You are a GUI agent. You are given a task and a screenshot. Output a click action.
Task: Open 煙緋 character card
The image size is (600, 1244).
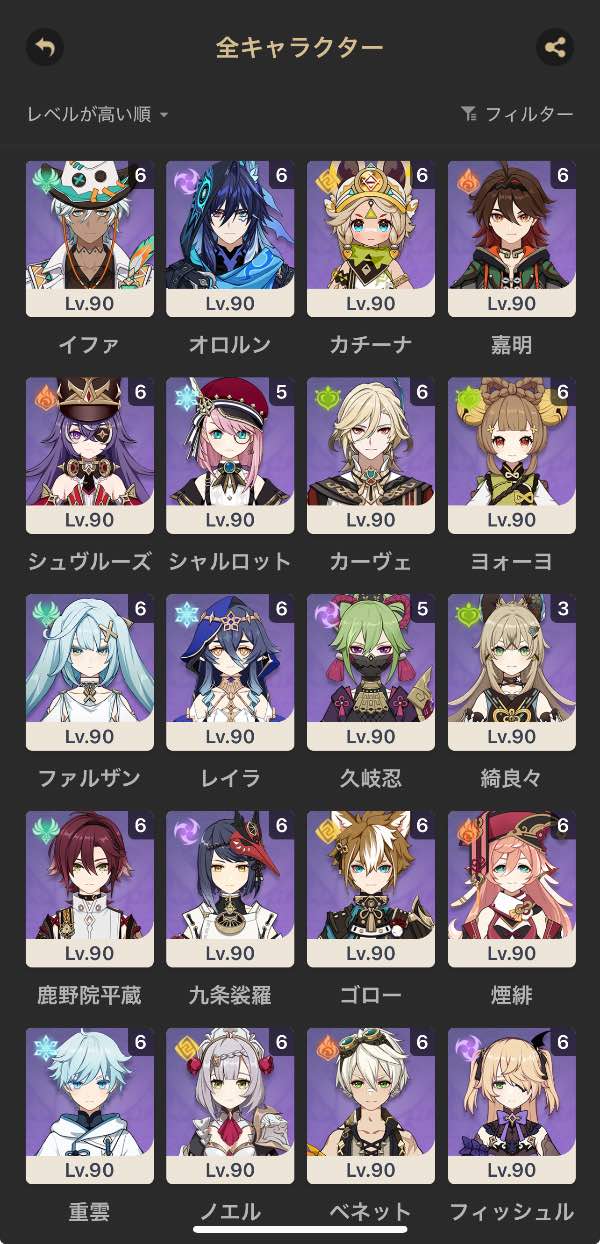click(512, 889)
